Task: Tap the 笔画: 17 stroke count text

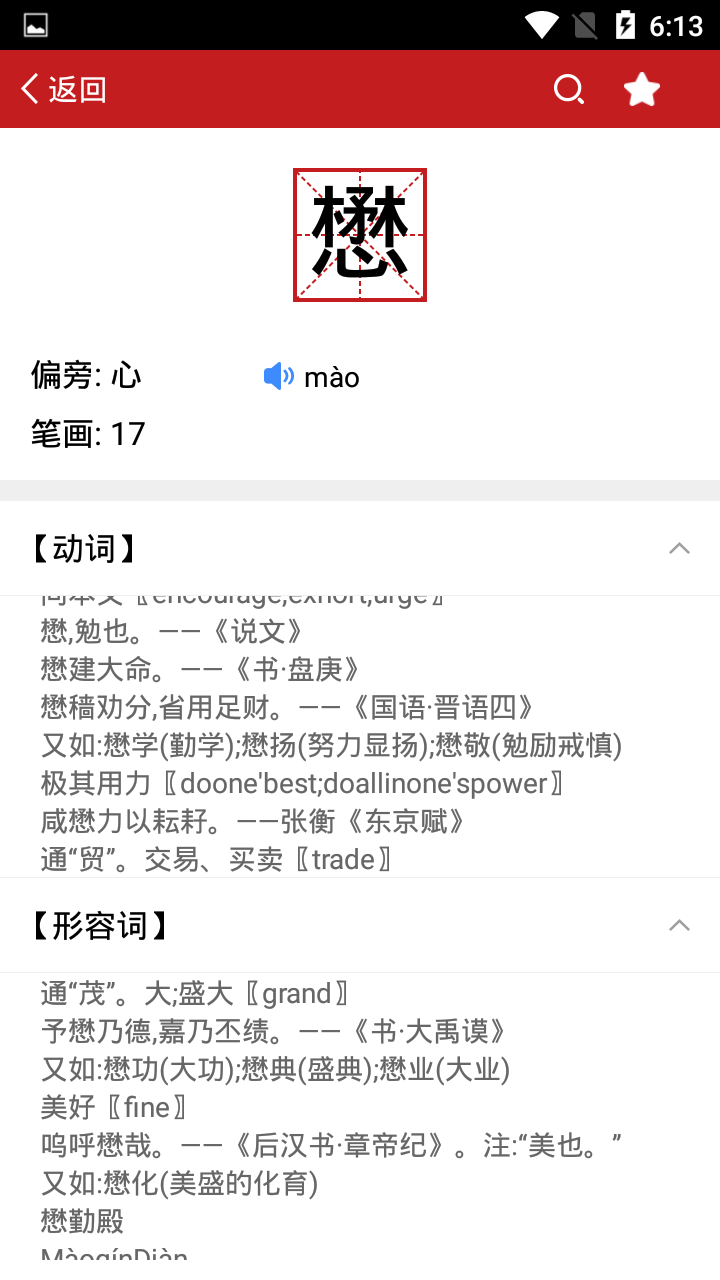Action: (88, 433)
